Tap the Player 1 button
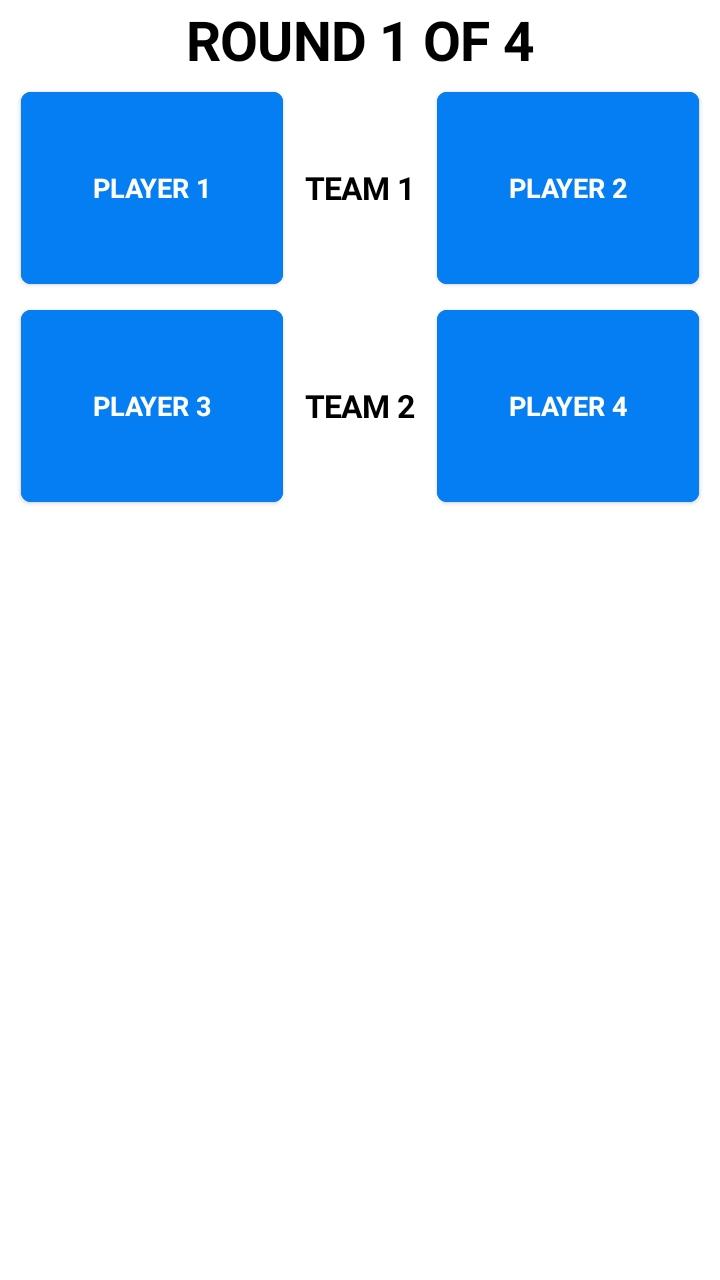This screenshot has width=720, height=1280. (x=152, y=188)
